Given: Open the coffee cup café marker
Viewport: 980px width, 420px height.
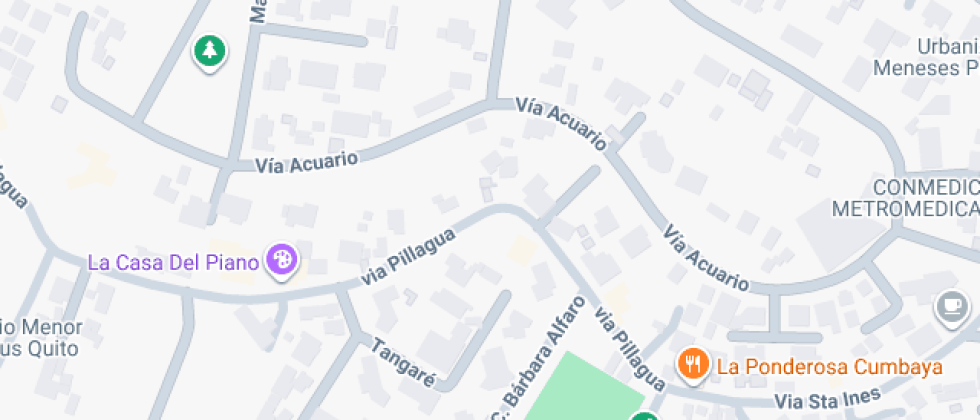Looking at the screenshot, I should click(x=951, y=306).
